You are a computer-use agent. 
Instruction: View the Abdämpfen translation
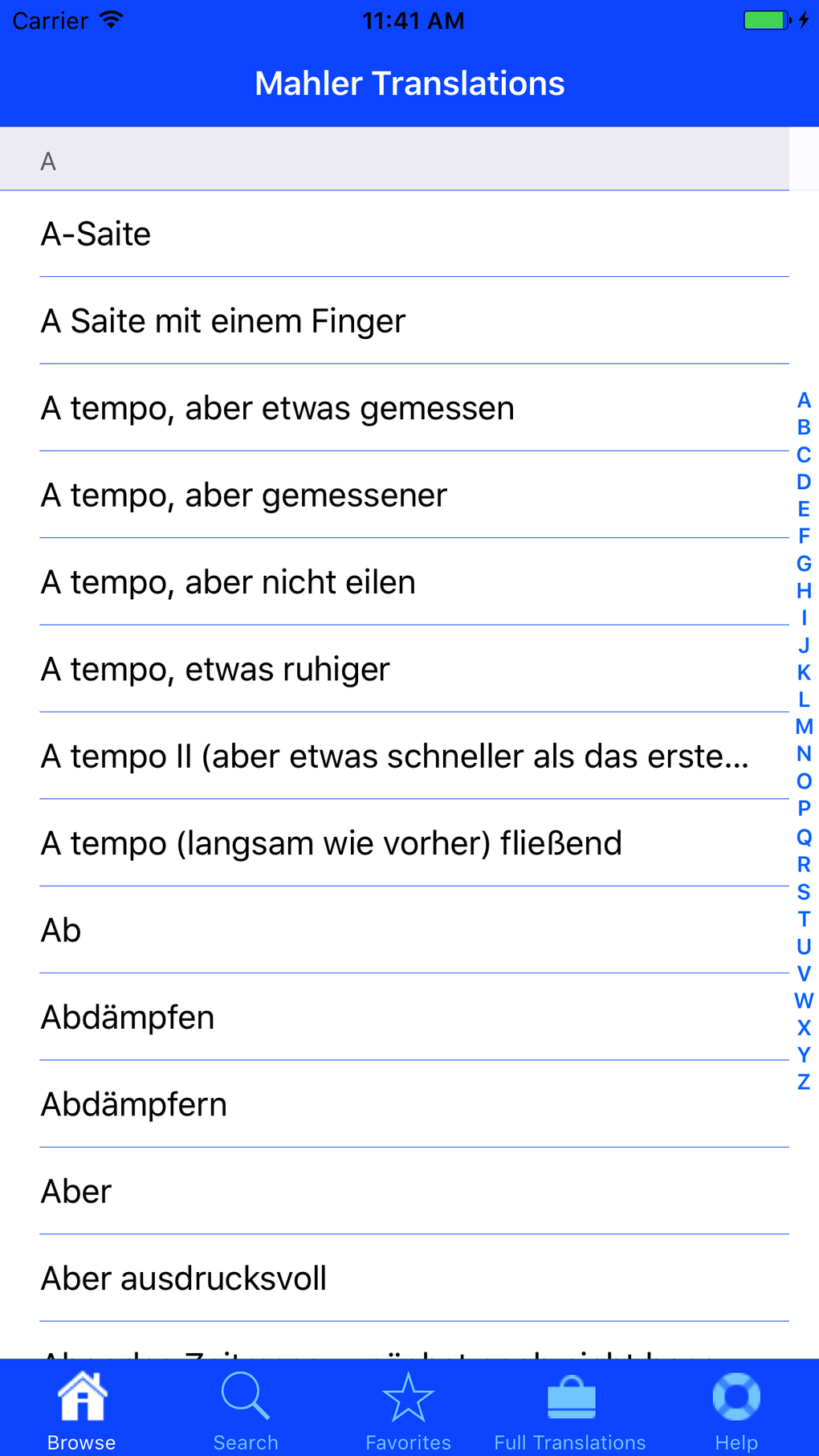(393, 1018)
